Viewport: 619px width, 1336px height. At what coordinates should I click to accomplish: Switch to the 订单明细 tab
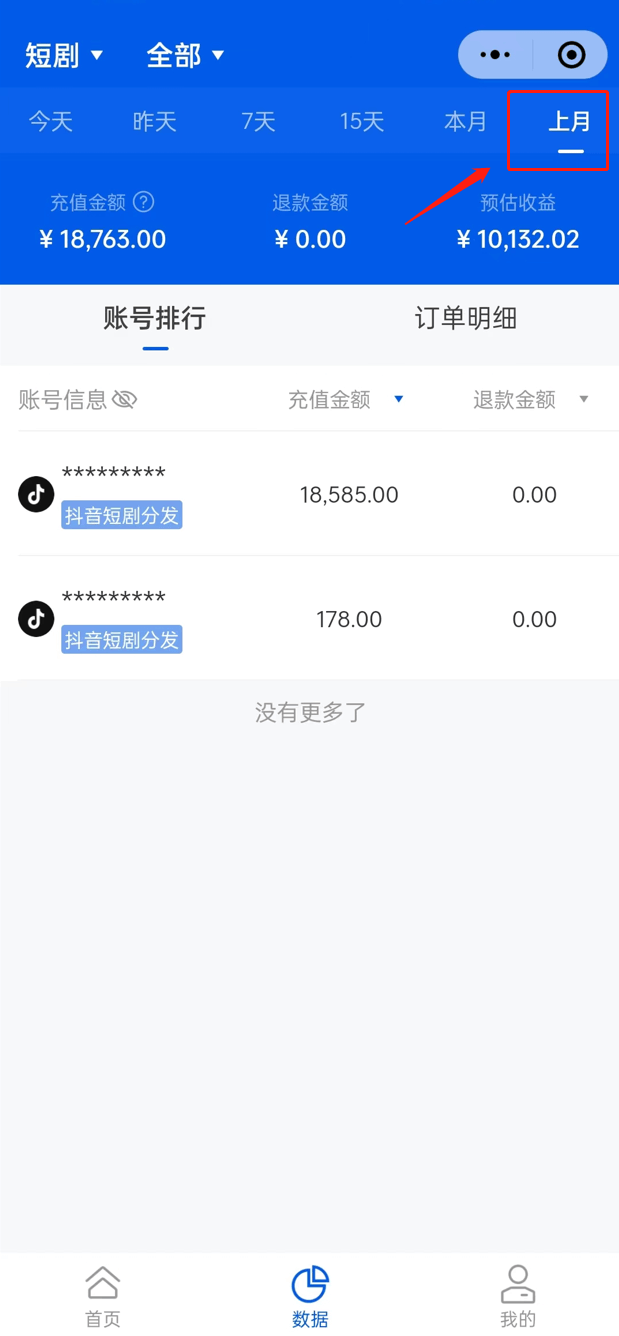tap(466, 319)
